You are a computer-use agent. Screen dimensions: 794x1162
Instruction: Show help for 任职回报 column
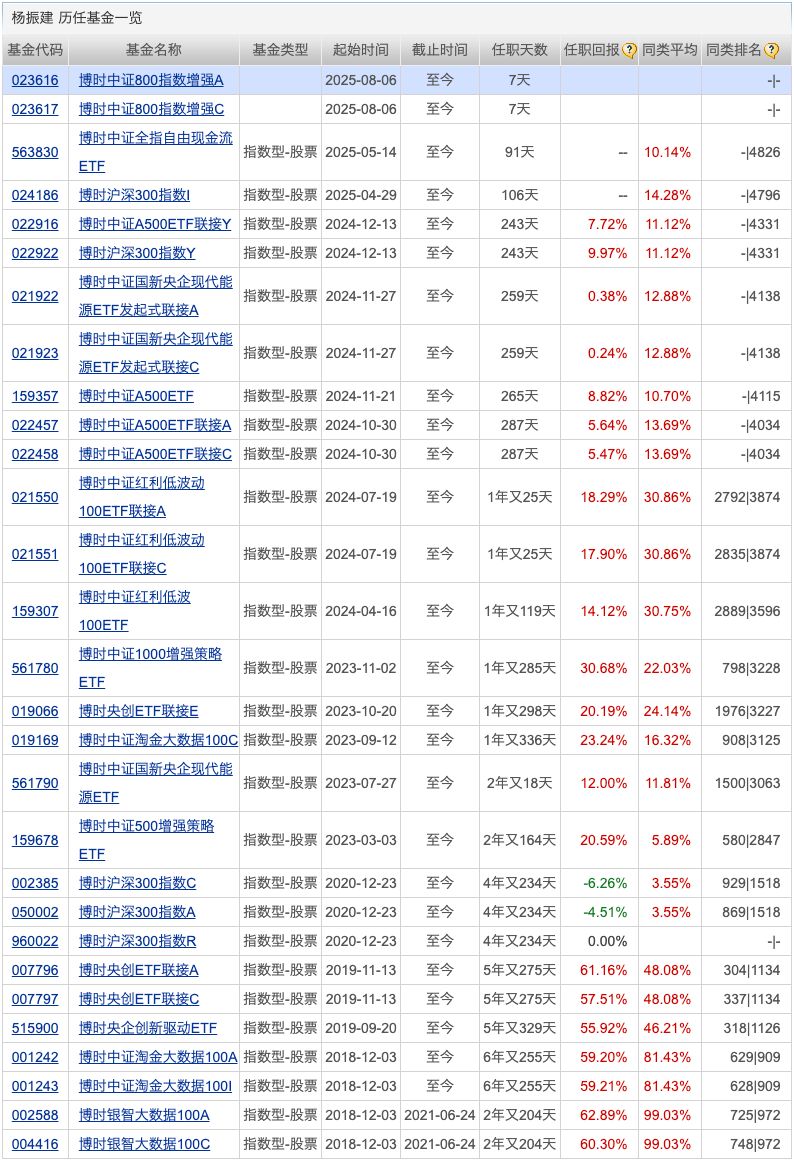[x=629, y=51]
